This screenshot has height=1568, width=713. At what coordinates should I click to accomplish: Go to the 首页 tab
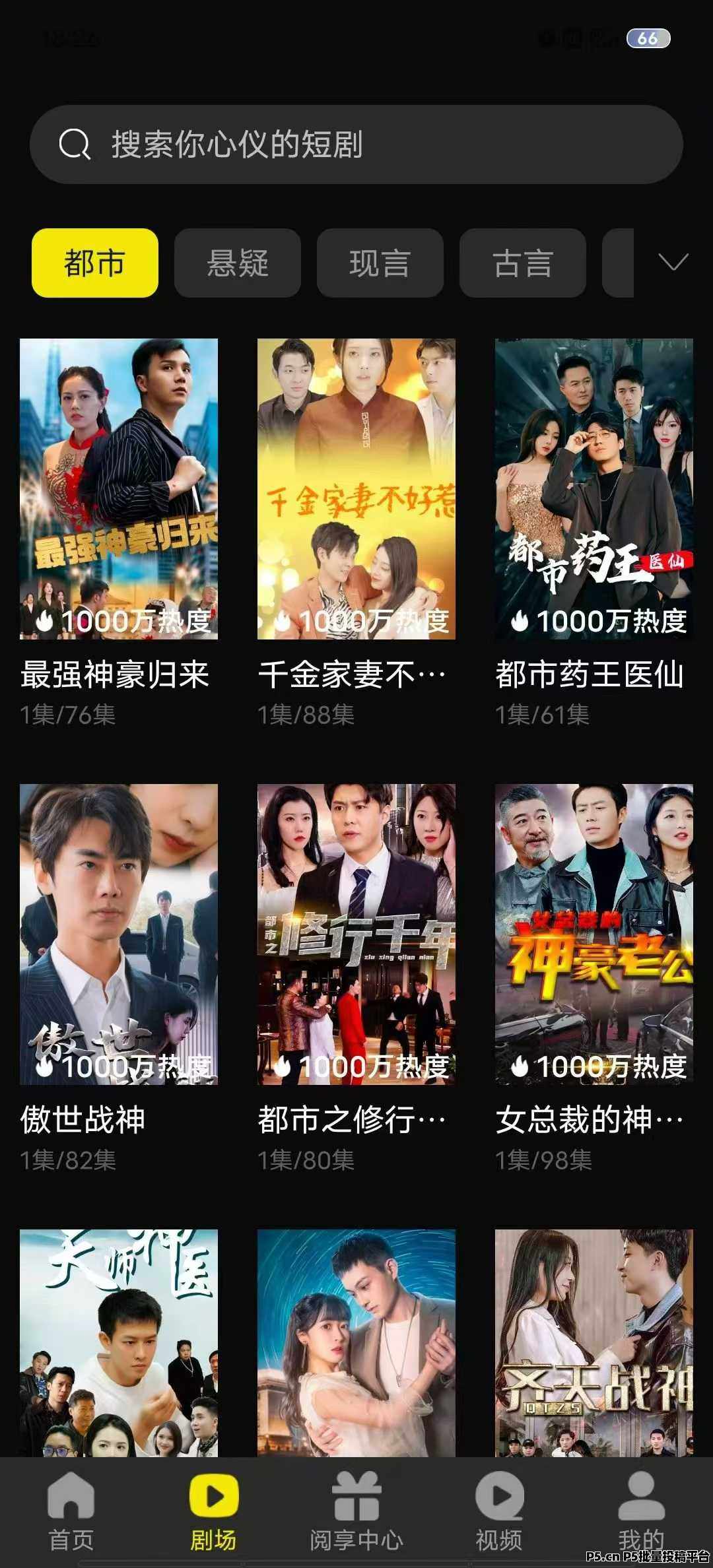tap(71, 1511)
